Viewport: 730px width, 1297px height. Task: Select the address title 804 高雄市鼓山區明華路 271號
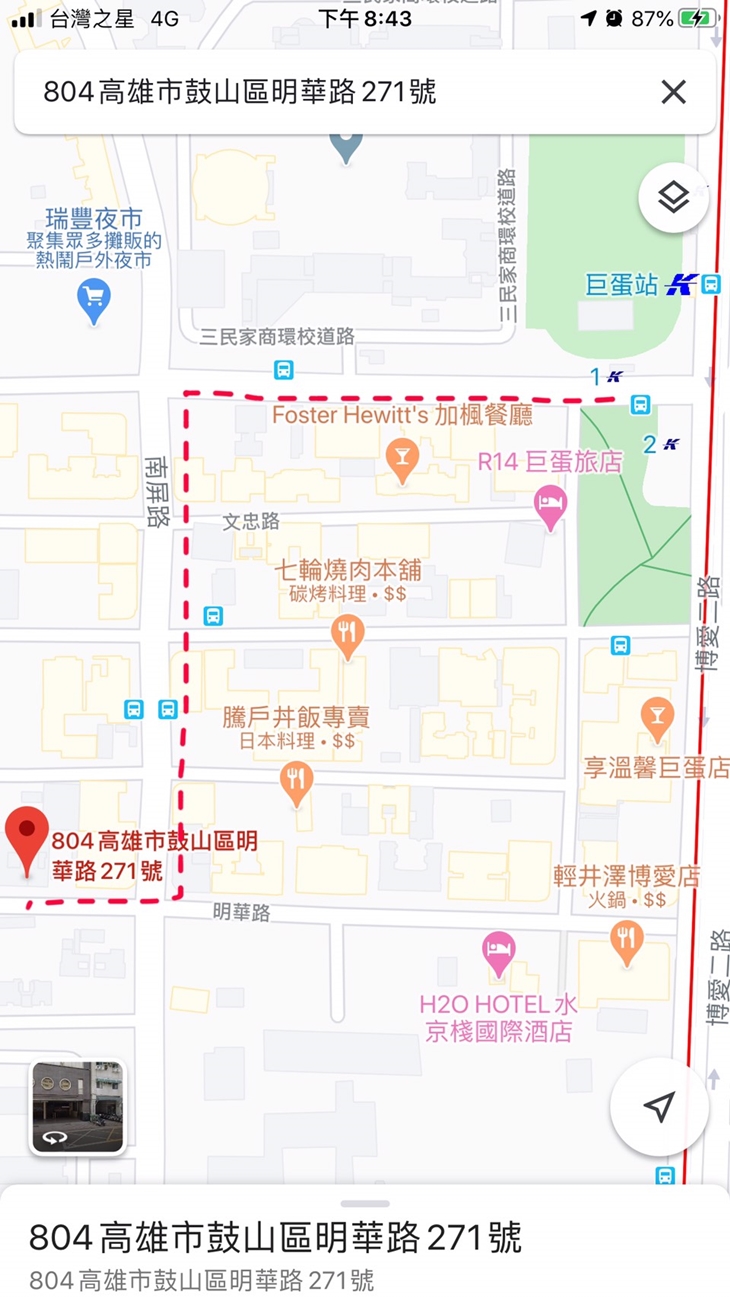click(275, 1237)
